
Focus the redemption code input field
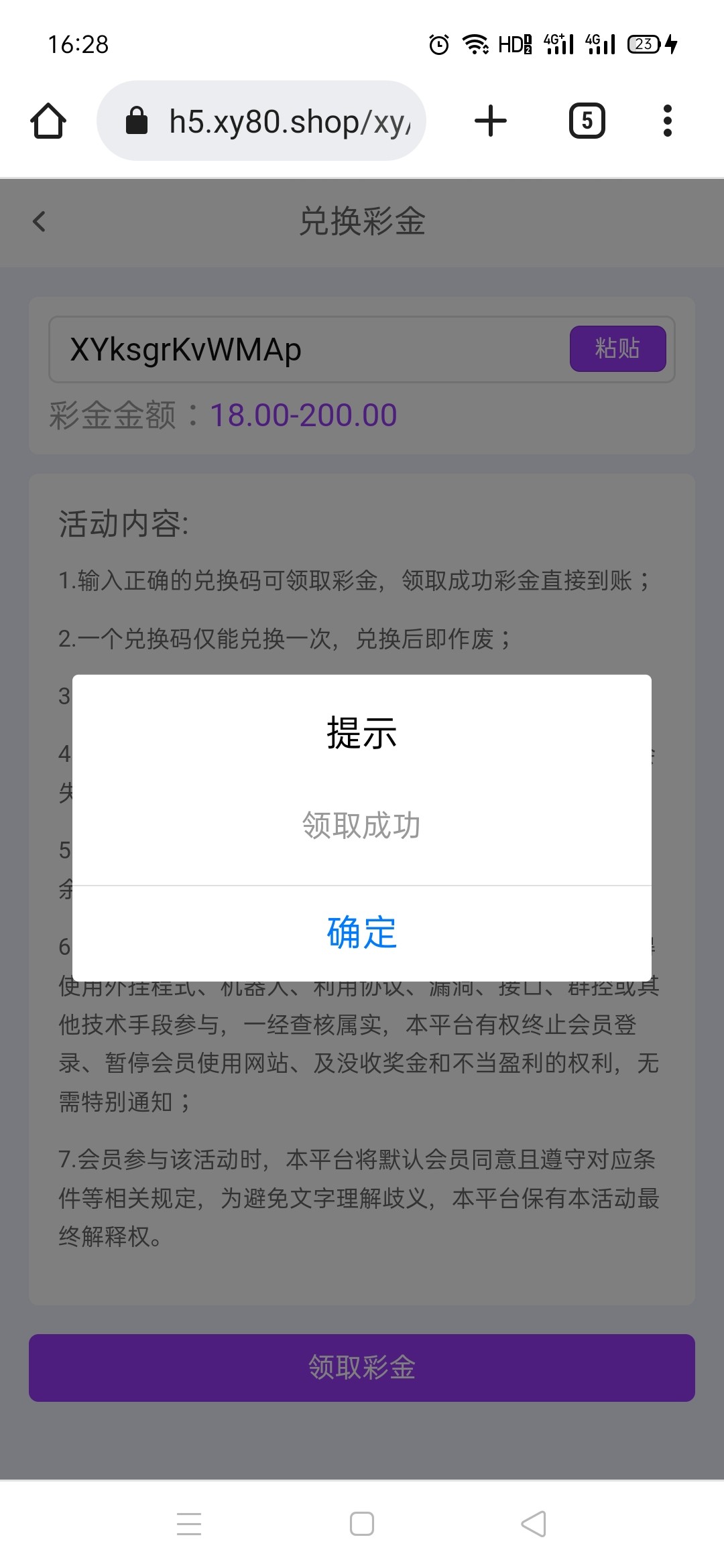tap(302, 349)
